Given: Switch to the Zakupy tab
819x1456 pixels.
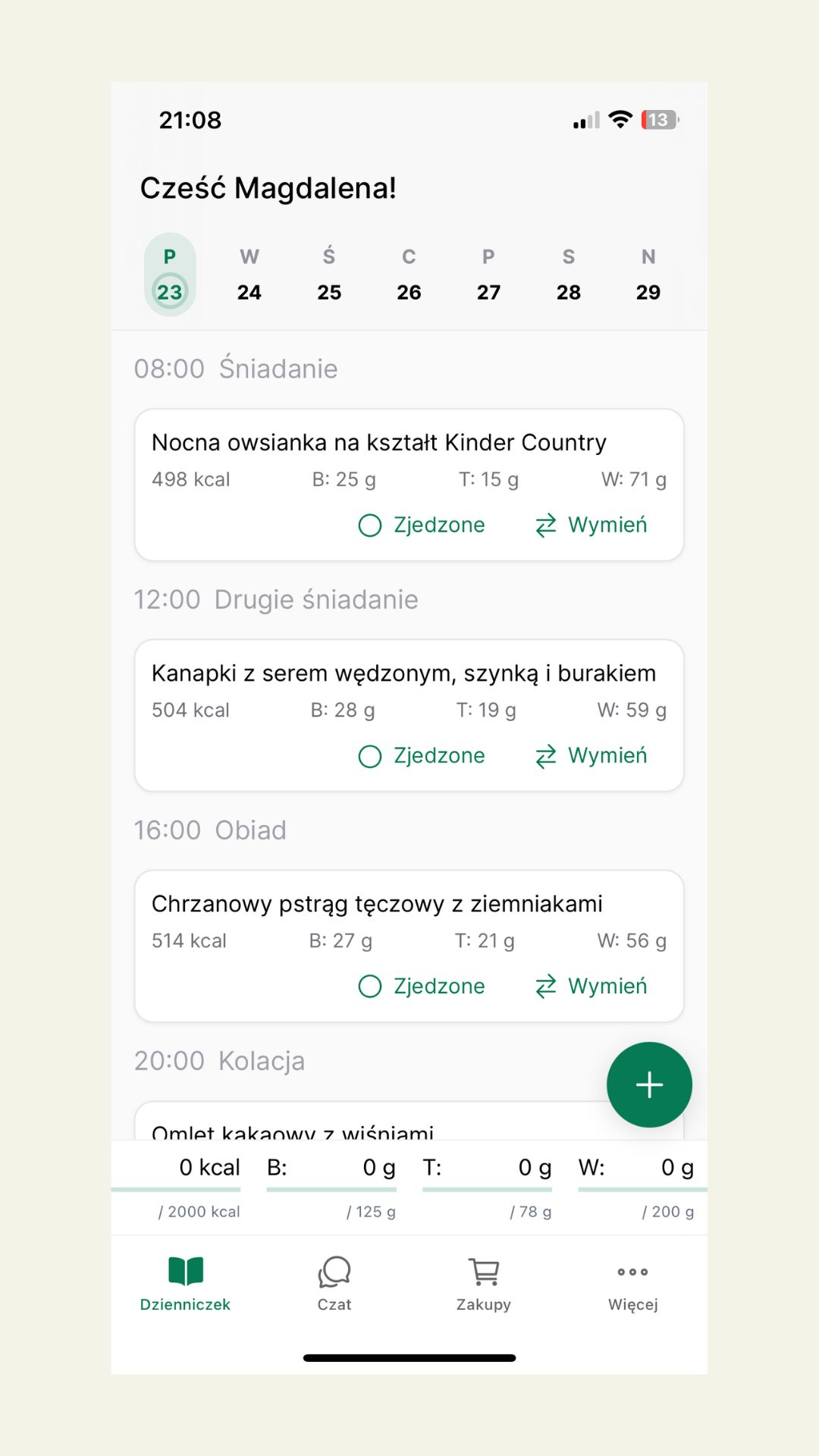Looking at the screenshot, I should [x=484, y=1283].
